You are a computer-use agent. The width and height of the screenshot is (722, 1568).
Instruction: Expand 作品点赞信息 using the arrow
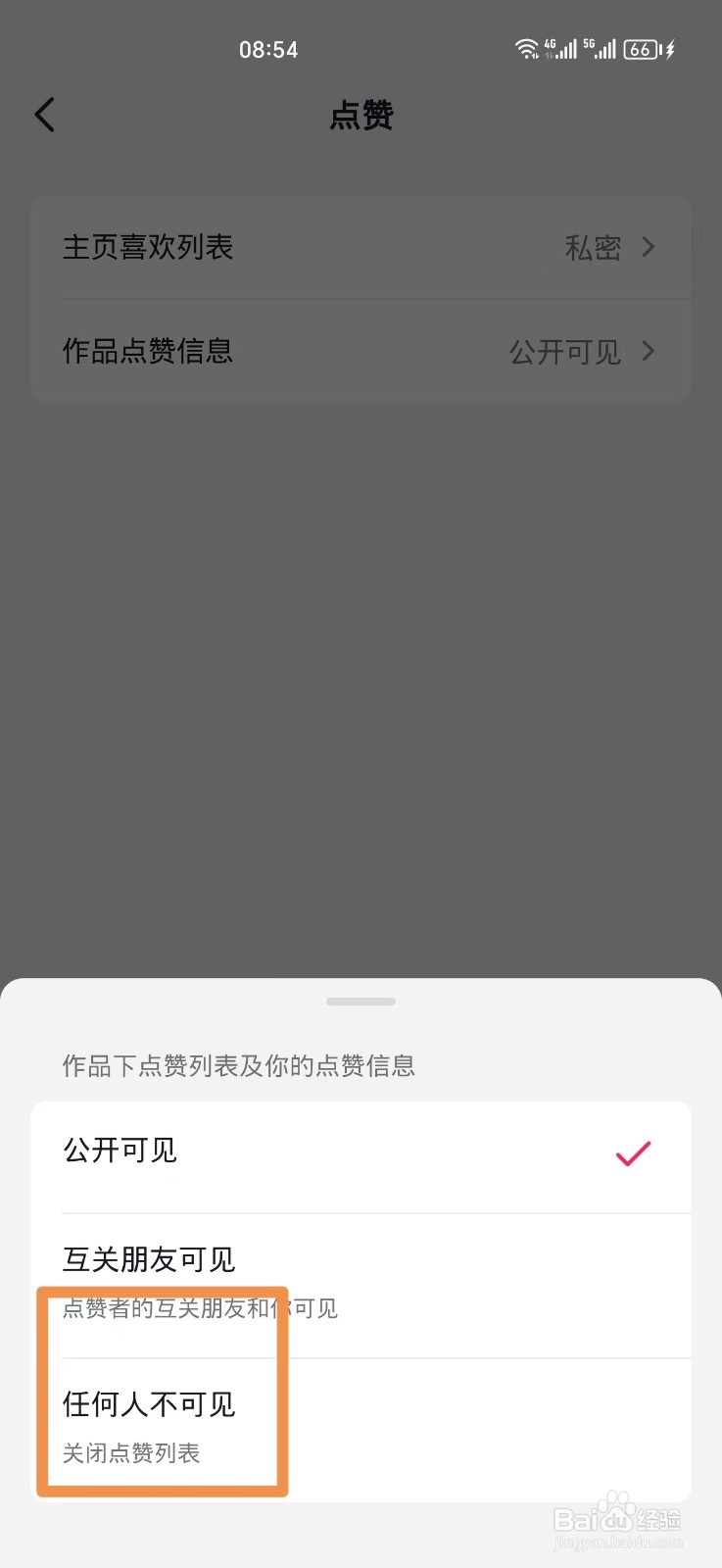[x=648, y=351]
